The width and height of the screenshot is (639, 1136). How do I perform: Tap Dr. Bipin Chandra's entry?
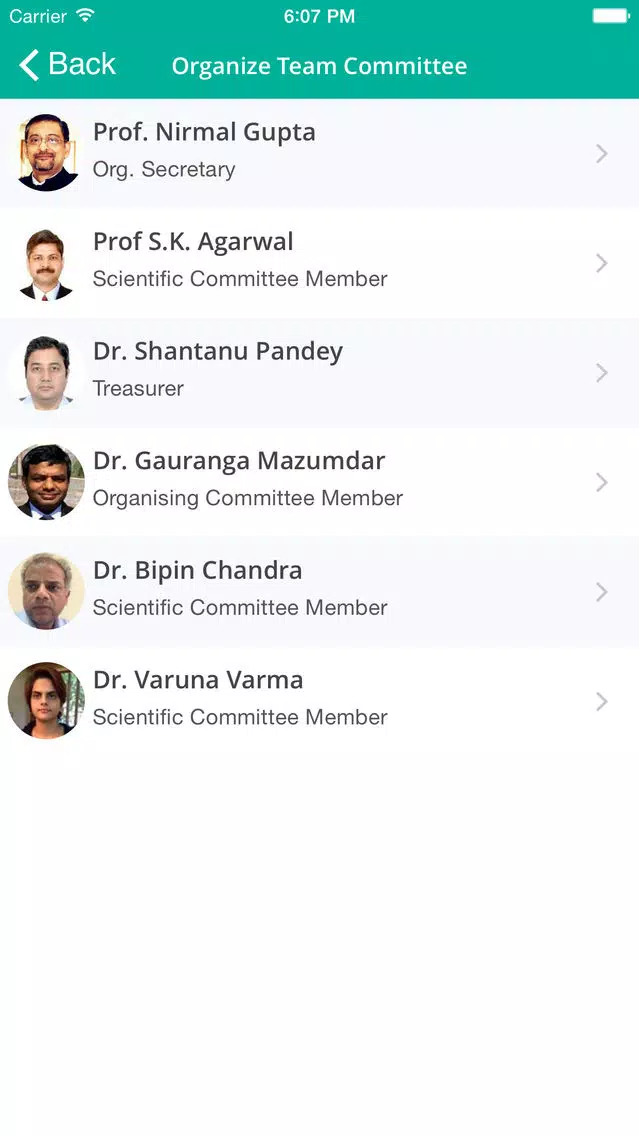coord(320,592)
